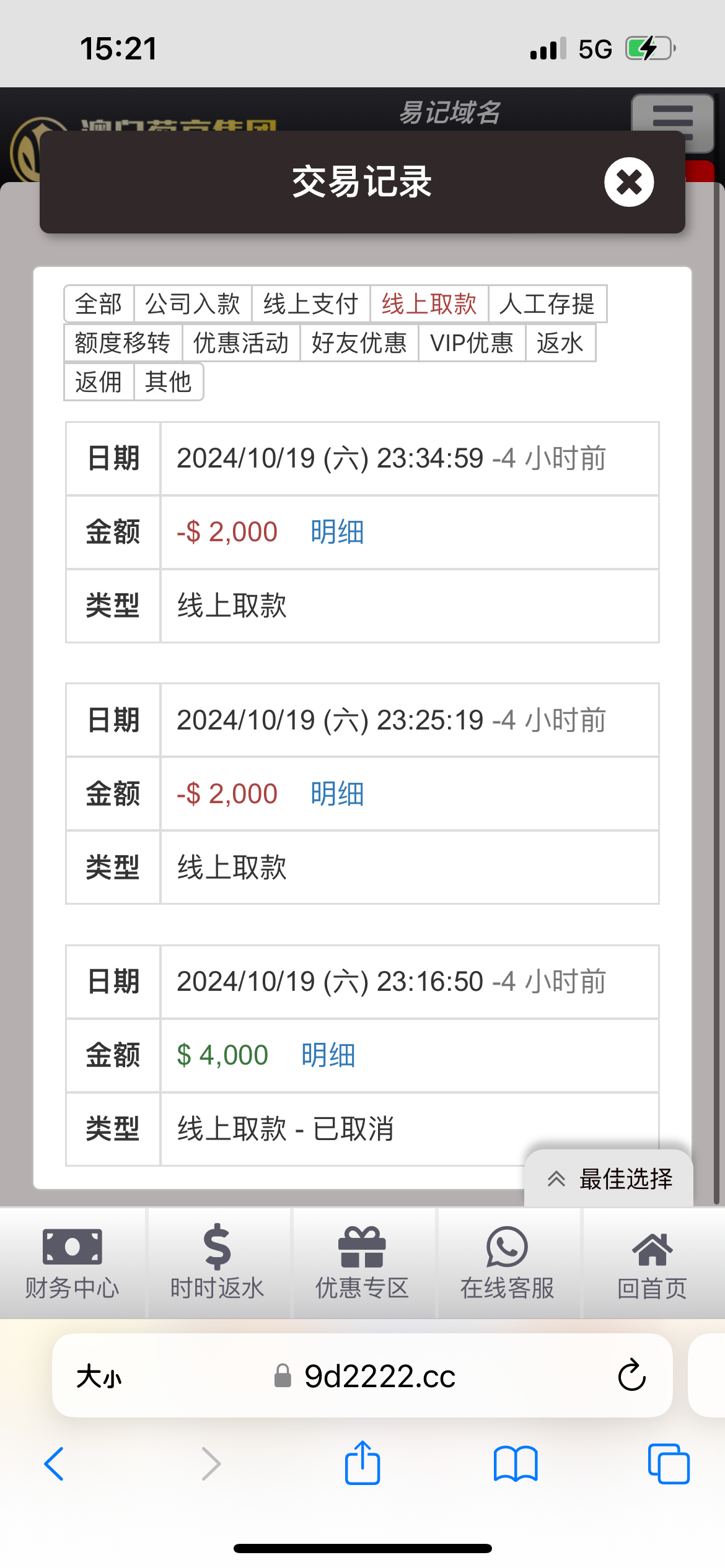Show 优惠活动 records
The height and width of the screenshot is (1568, 725).
tap(241, 342)
